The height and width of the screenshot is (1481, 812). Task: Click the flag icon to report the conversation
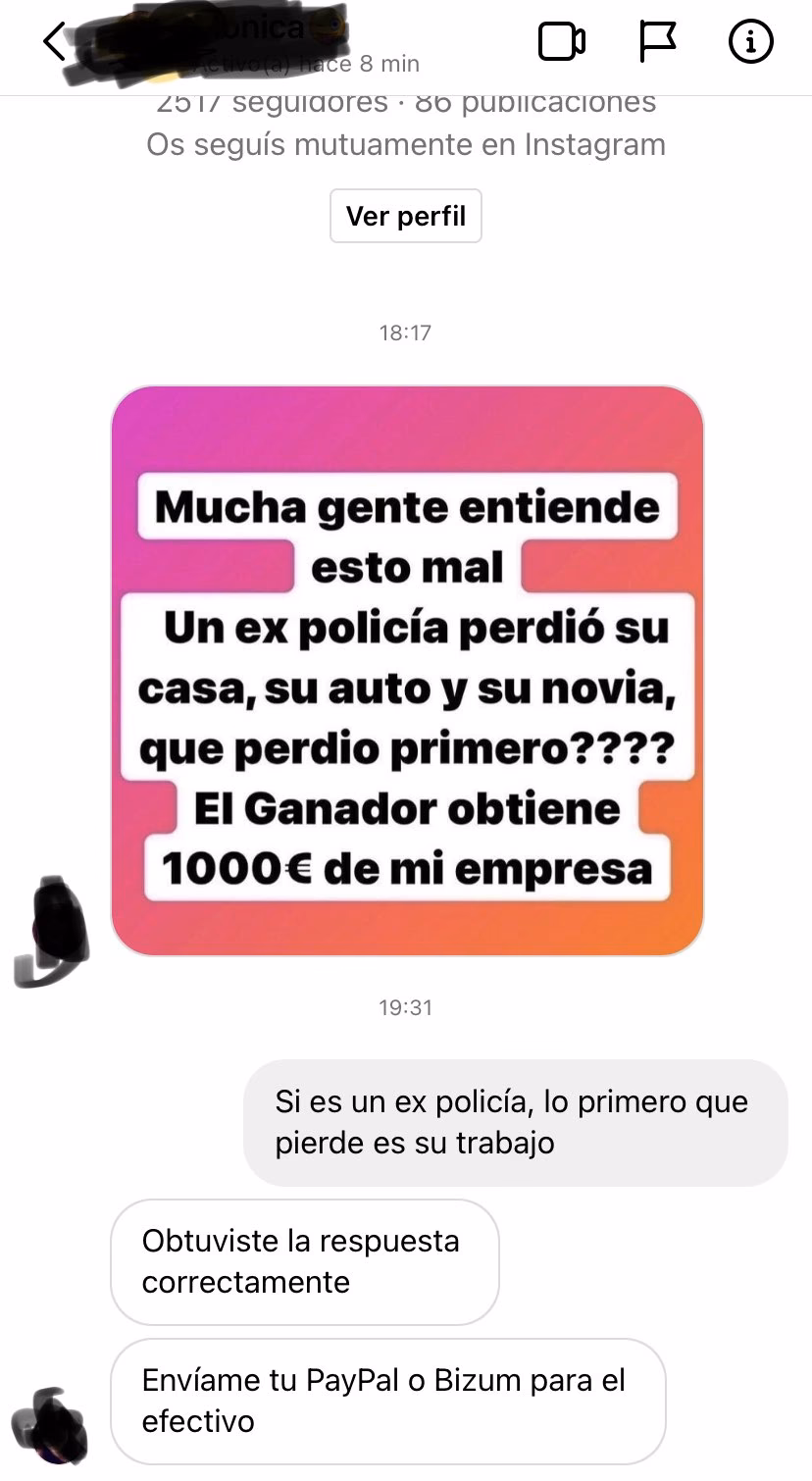(657, 42)
